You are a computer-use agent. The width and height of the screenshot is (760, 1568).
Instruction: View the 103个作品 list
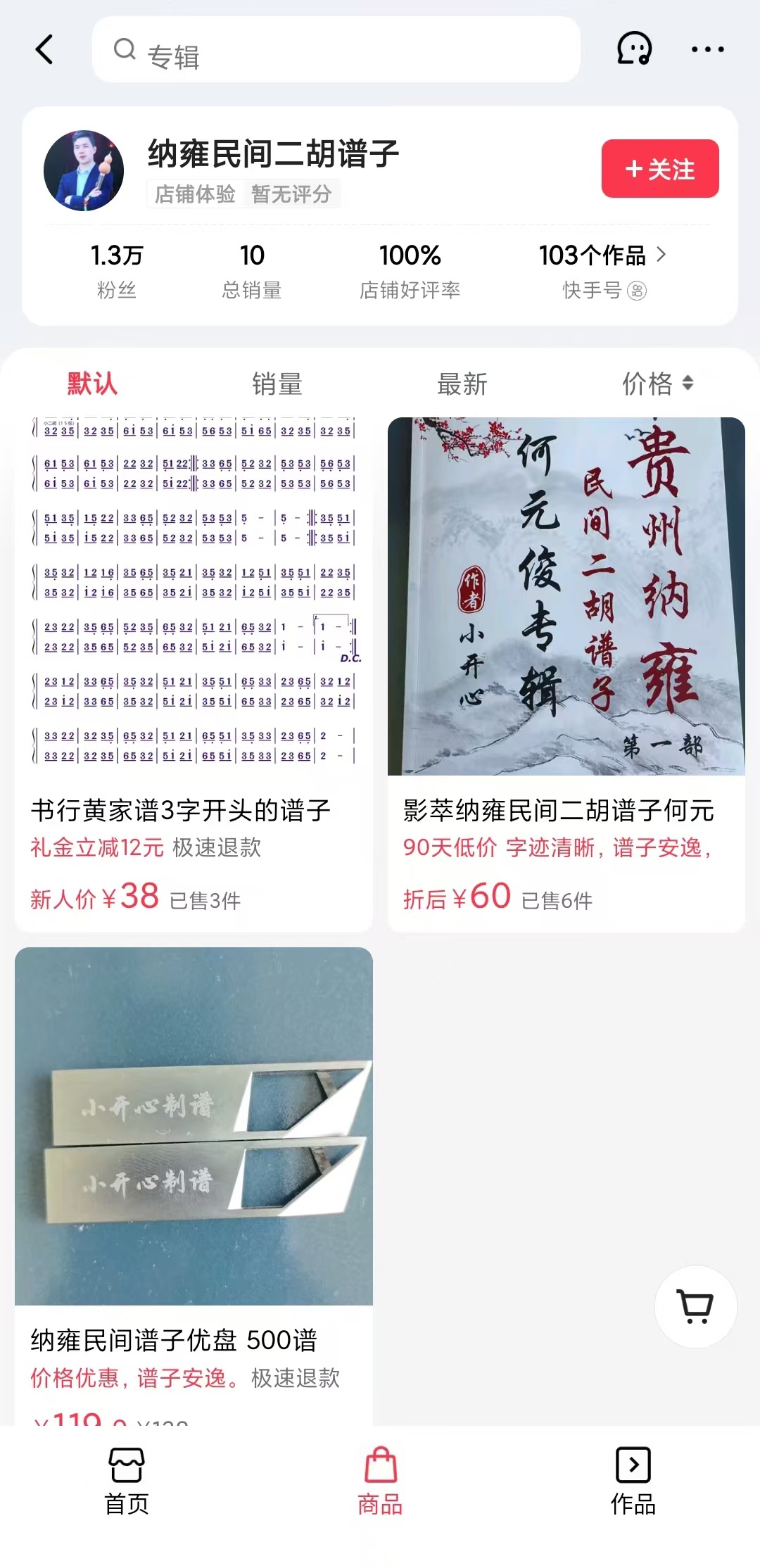pyautogui.click(x=602, y=255)
